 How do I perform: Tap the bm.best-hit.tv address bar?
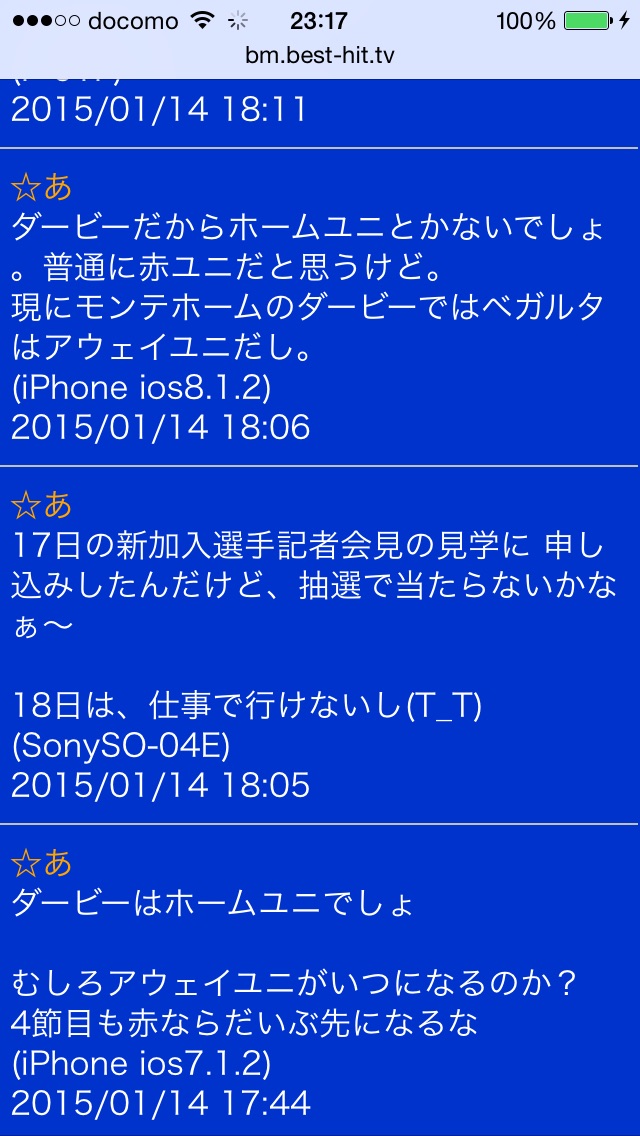(320, 56)
